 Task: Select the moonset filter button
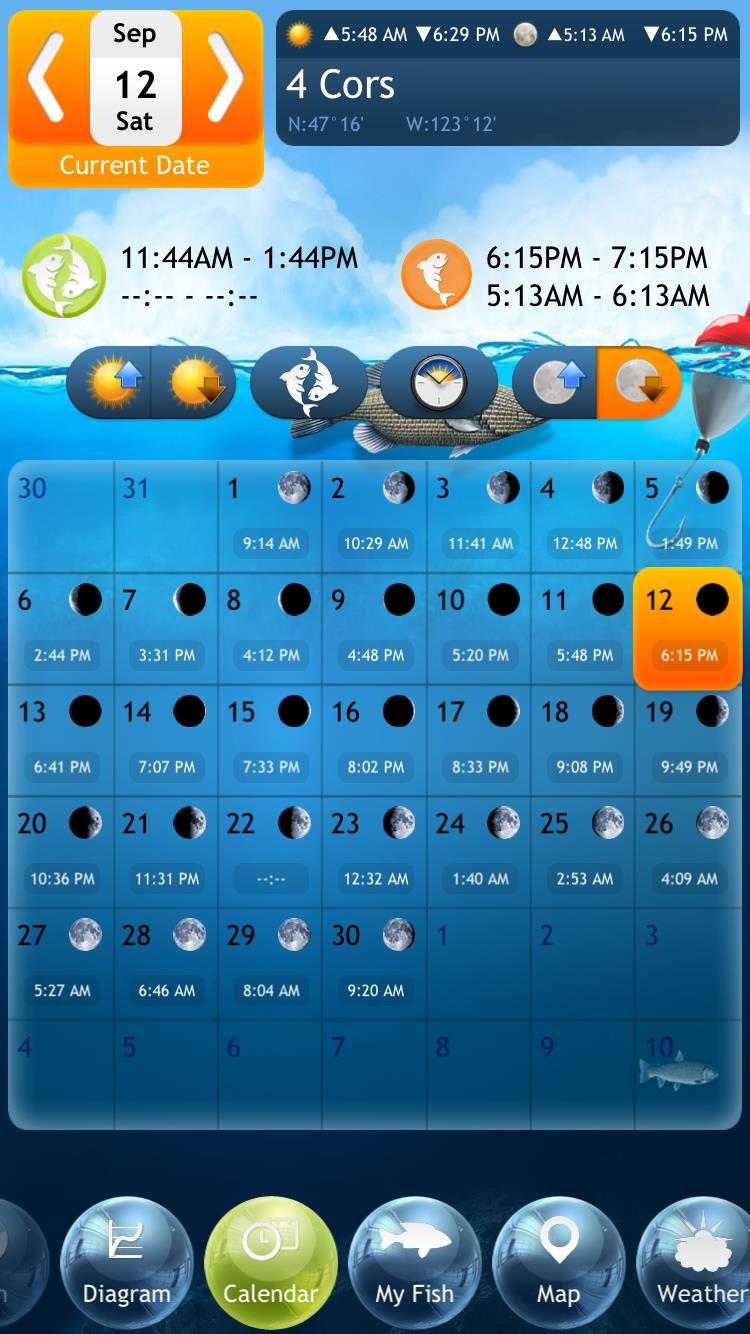[639, 382]
